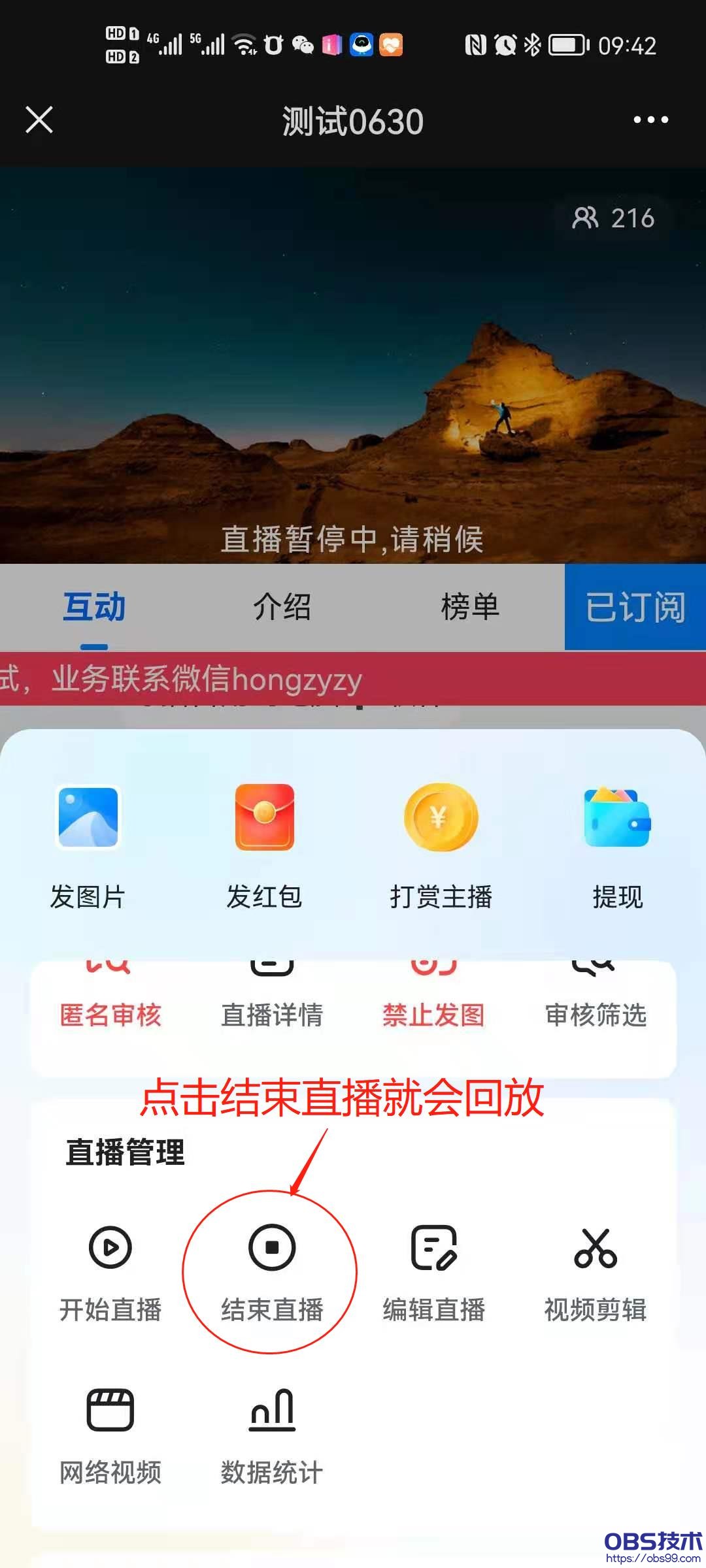Tap the 已订阅 subscription button
Image resolution: width=706 pixels, height=1568 pixels.
[635, 607]
